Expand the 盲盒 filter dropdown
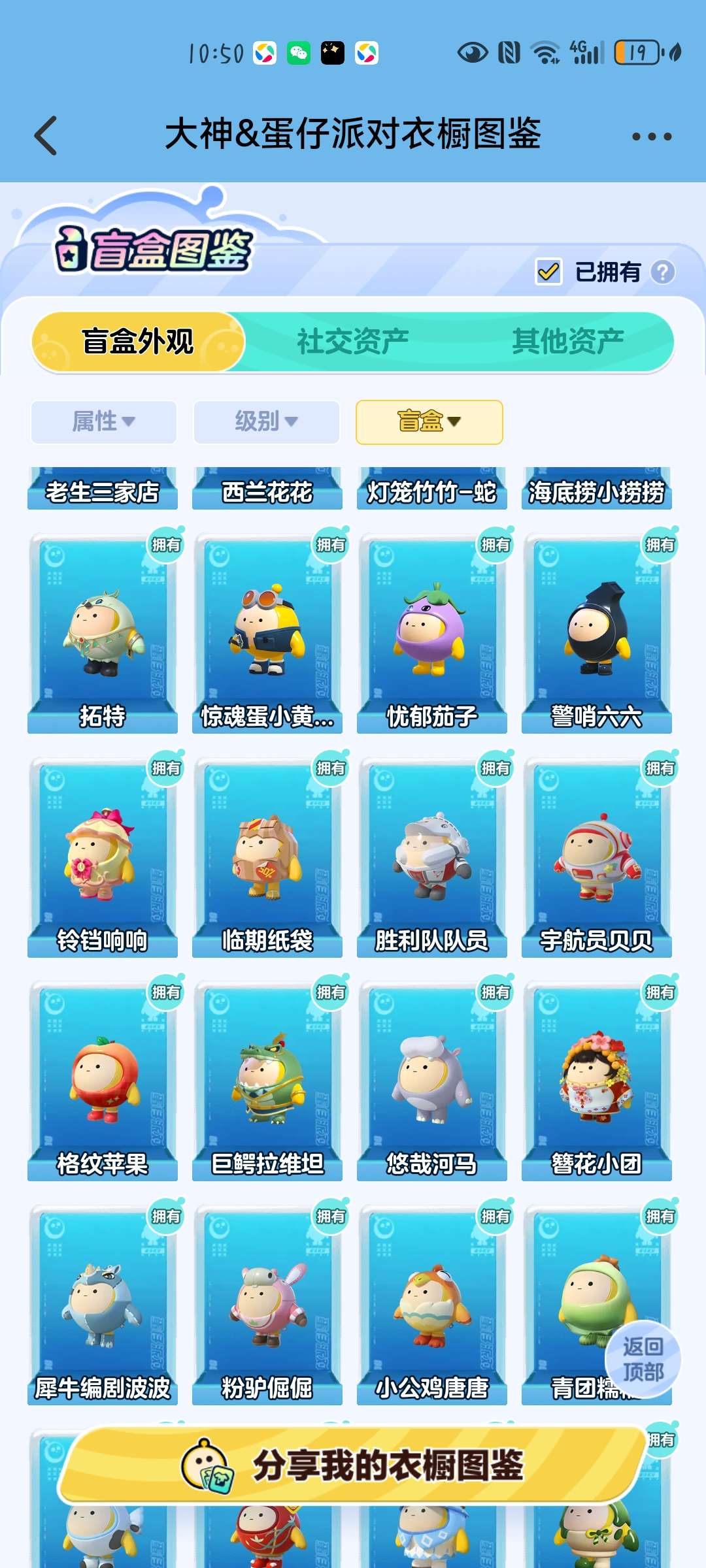 429,421
